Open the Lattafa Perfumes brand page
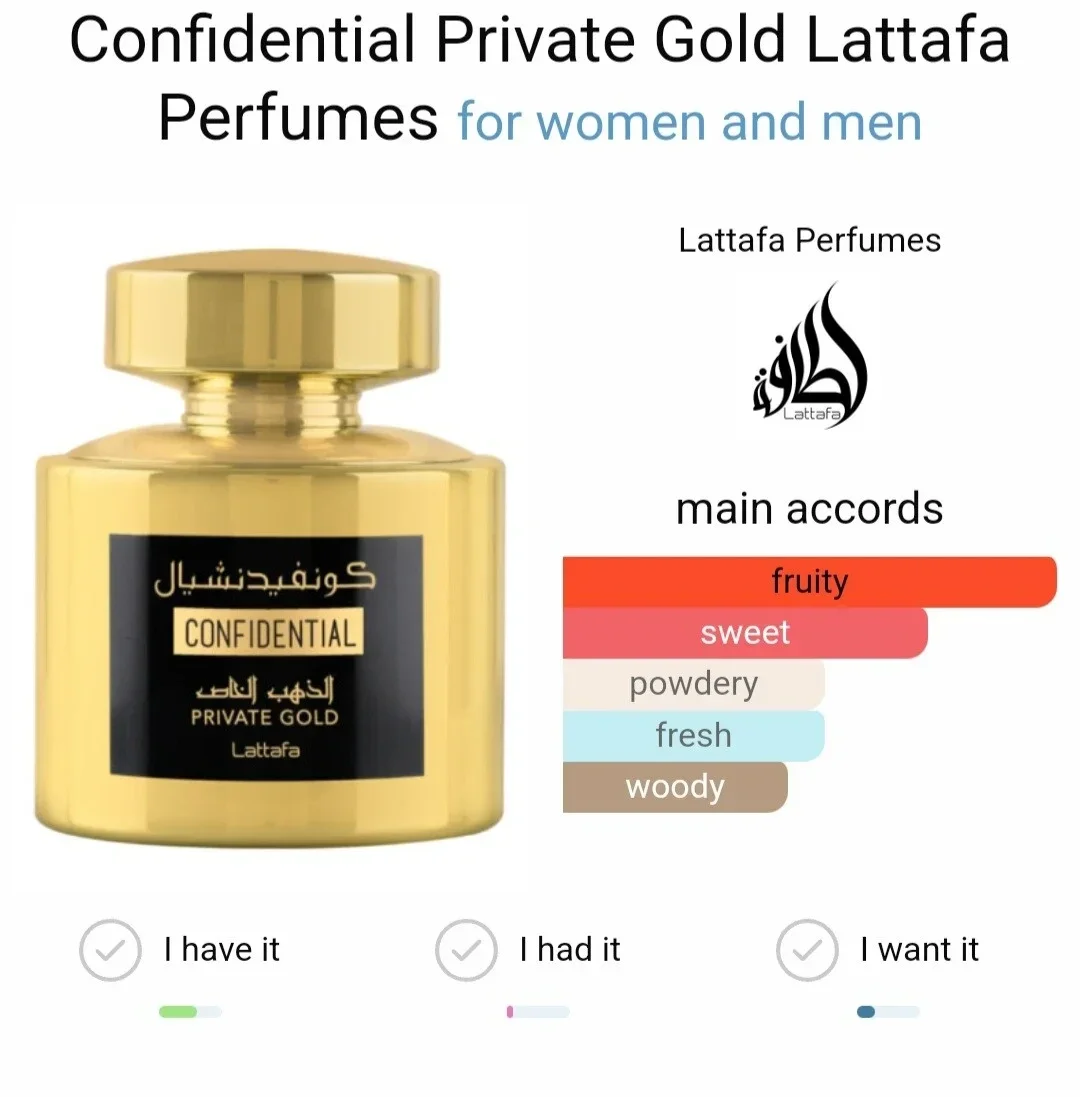The width and height of the screenshot is (1080, 1097). (x=809, y=355)
